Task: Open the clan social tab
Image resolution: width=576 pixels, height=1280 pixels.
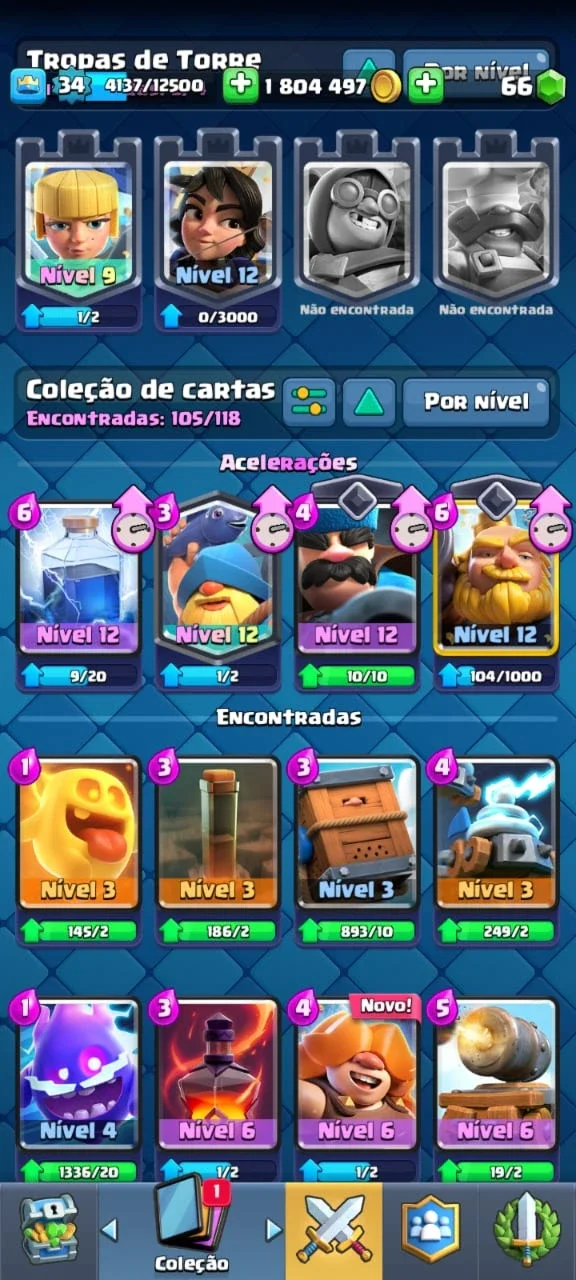Action: (x=430, y=1229)
